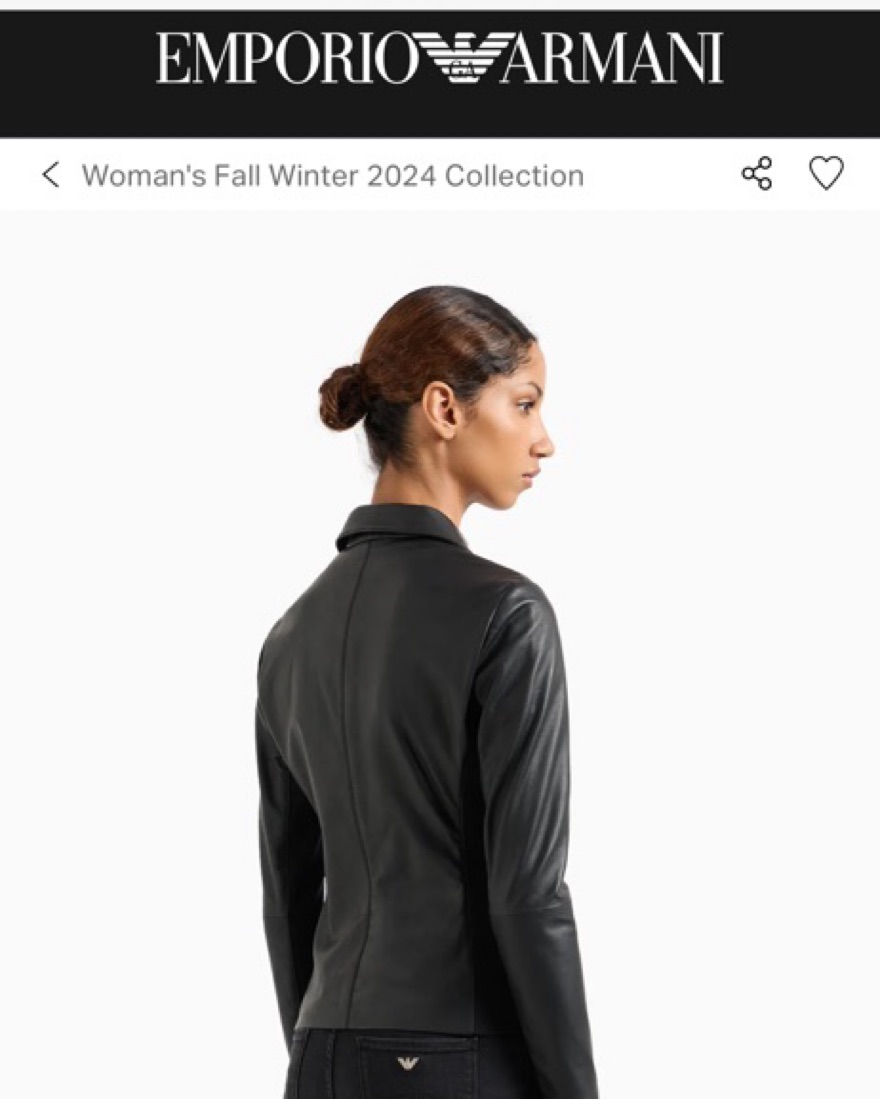
Task: Go back from the Fall Winter 2024 Collection
Action: click(51, 175)
